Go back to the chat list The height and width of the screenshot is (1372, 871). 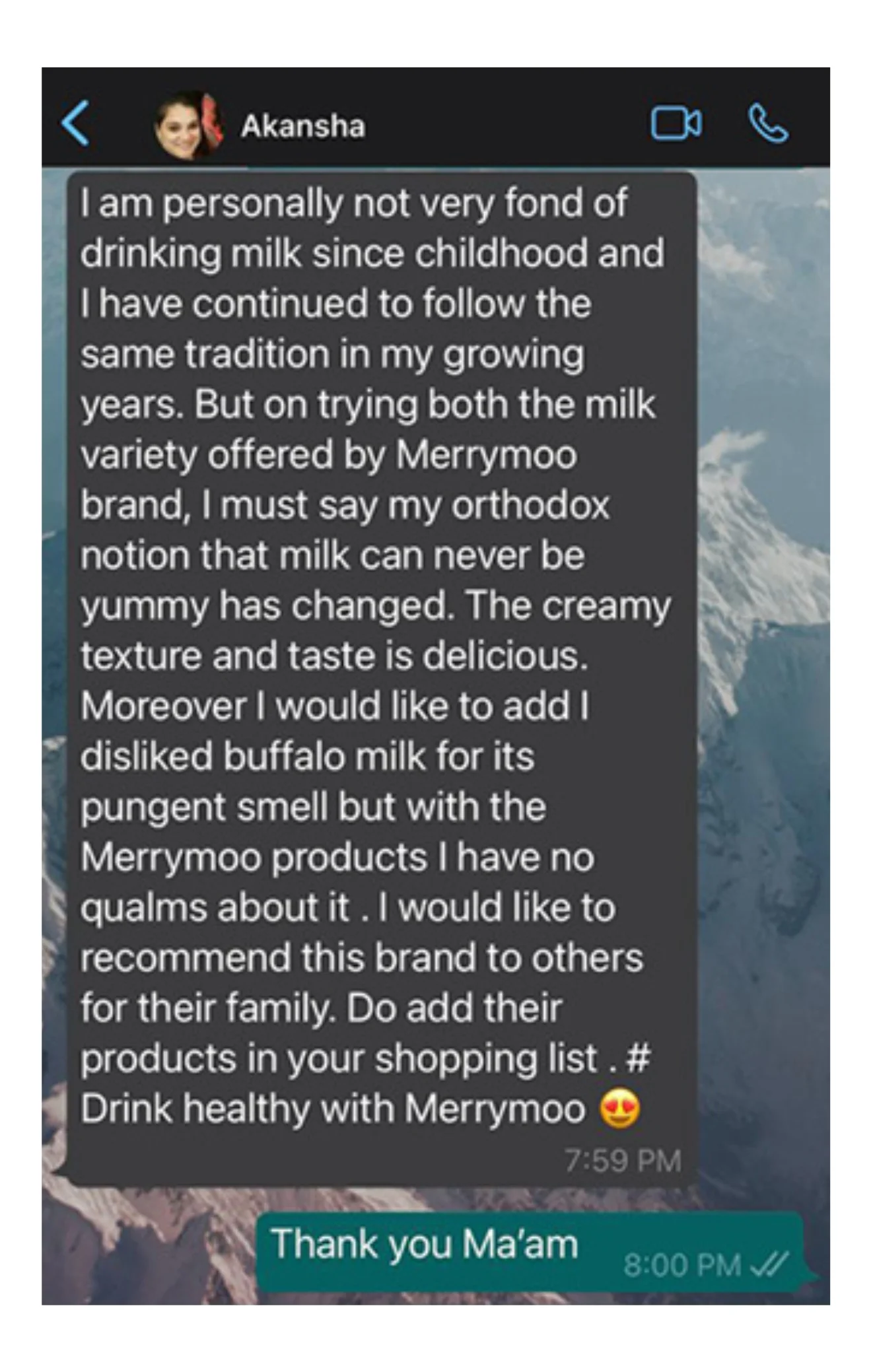coord(76,123)
